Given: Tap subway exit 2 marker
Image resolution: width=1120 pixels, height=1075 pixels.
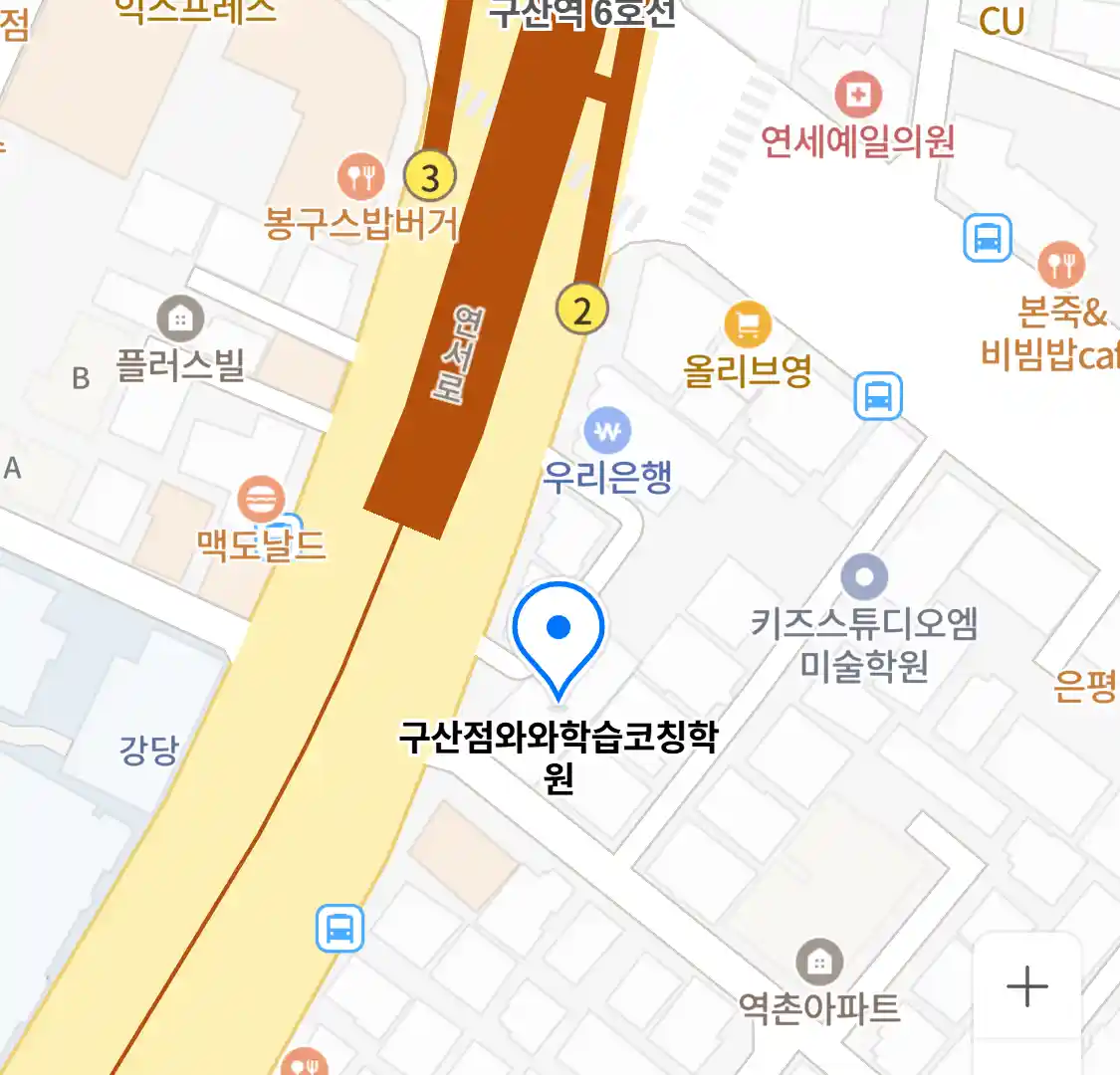Looking at the screenshot, I should click(x=581, y=310).
